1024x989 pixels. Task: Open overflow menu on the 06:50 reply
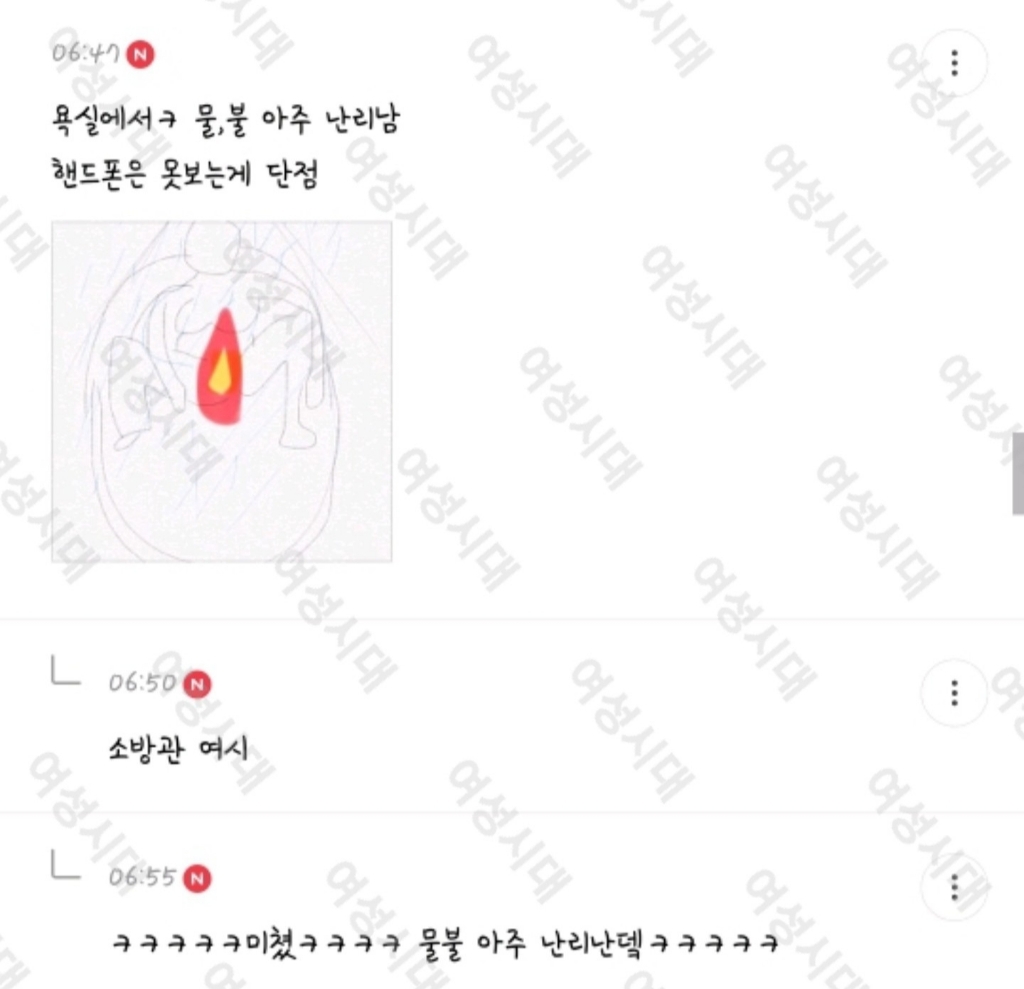955,692
